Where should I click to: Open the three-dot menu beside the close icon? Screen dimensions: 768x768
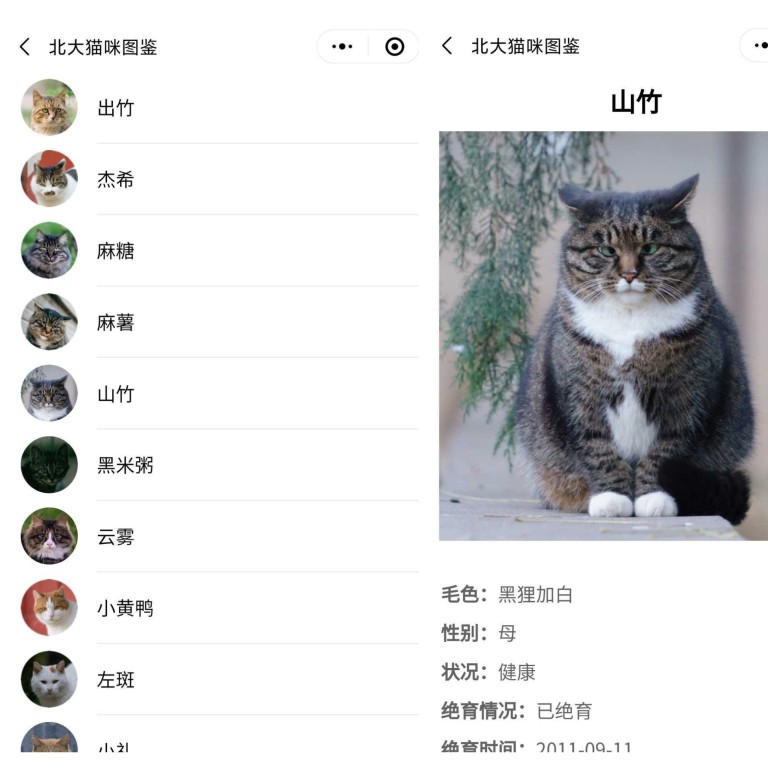pyautogui.click(x=343, y=47)
